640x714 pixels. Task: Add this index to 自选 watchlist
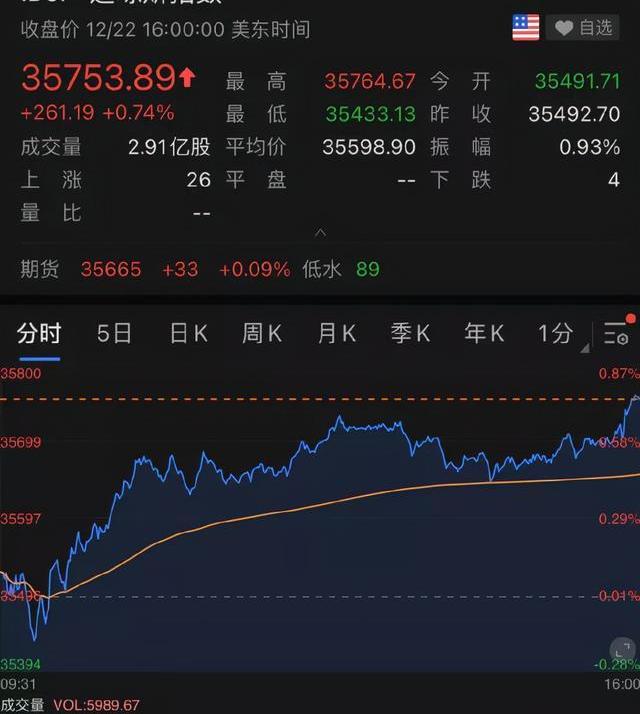(583, 28)
